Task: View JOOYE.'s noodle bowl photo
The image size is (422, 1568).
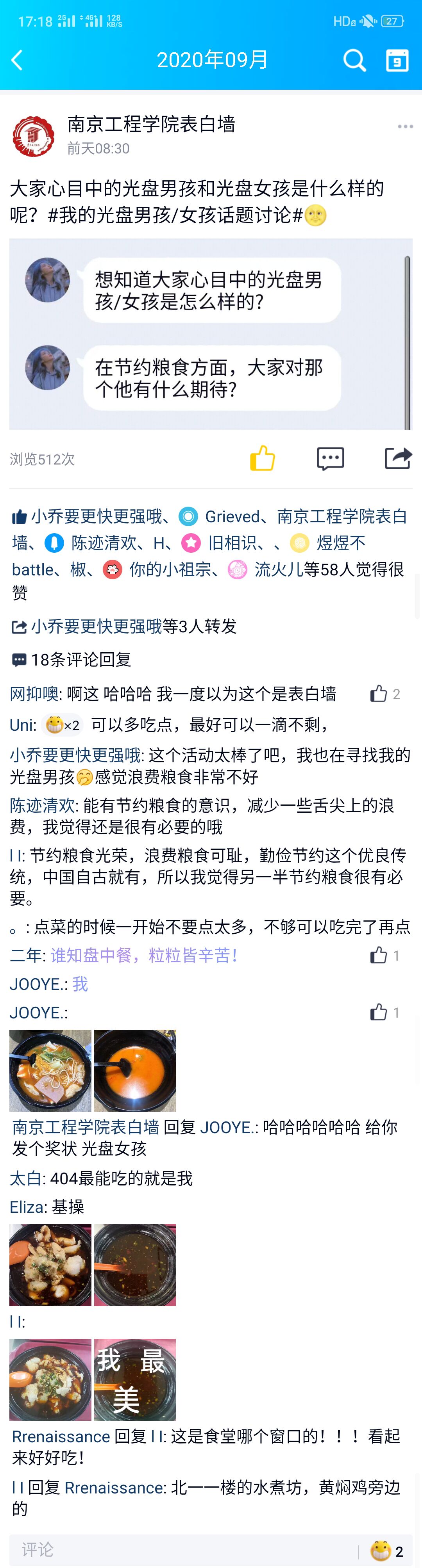Action: 50,1070
